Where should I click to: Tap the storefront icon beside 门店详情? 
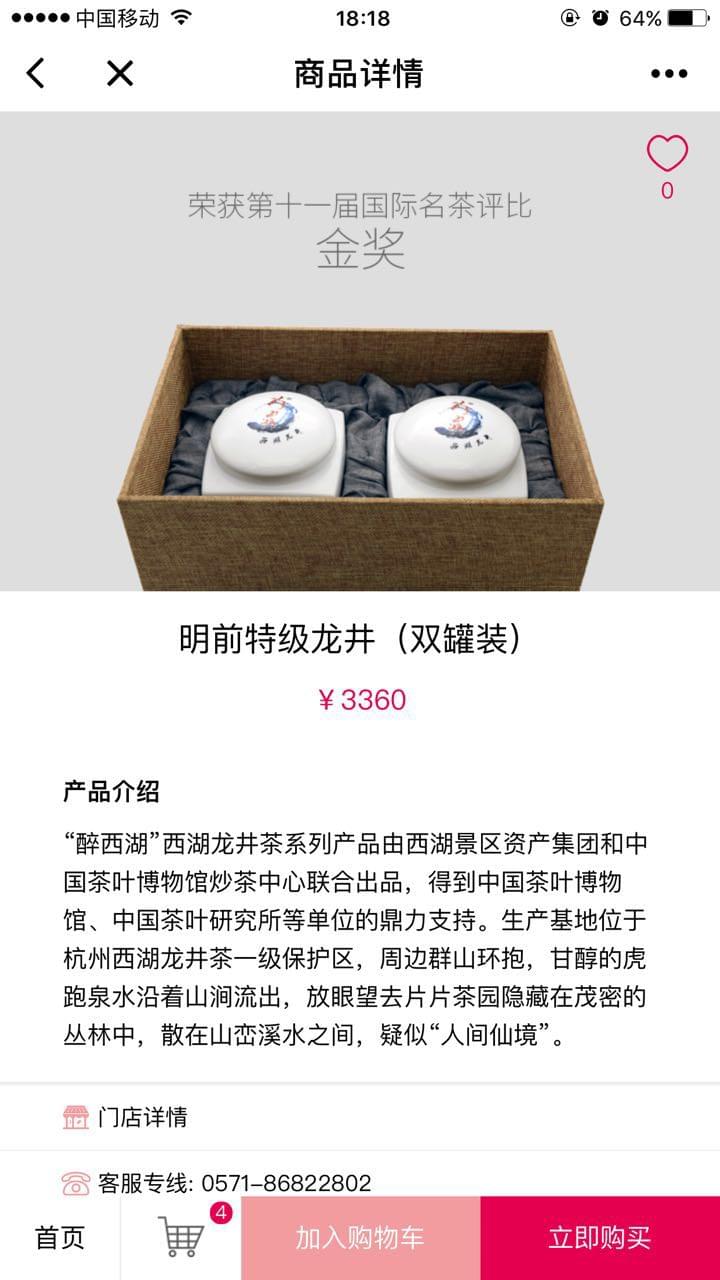pyautogui.click(x=75, y=1118)
